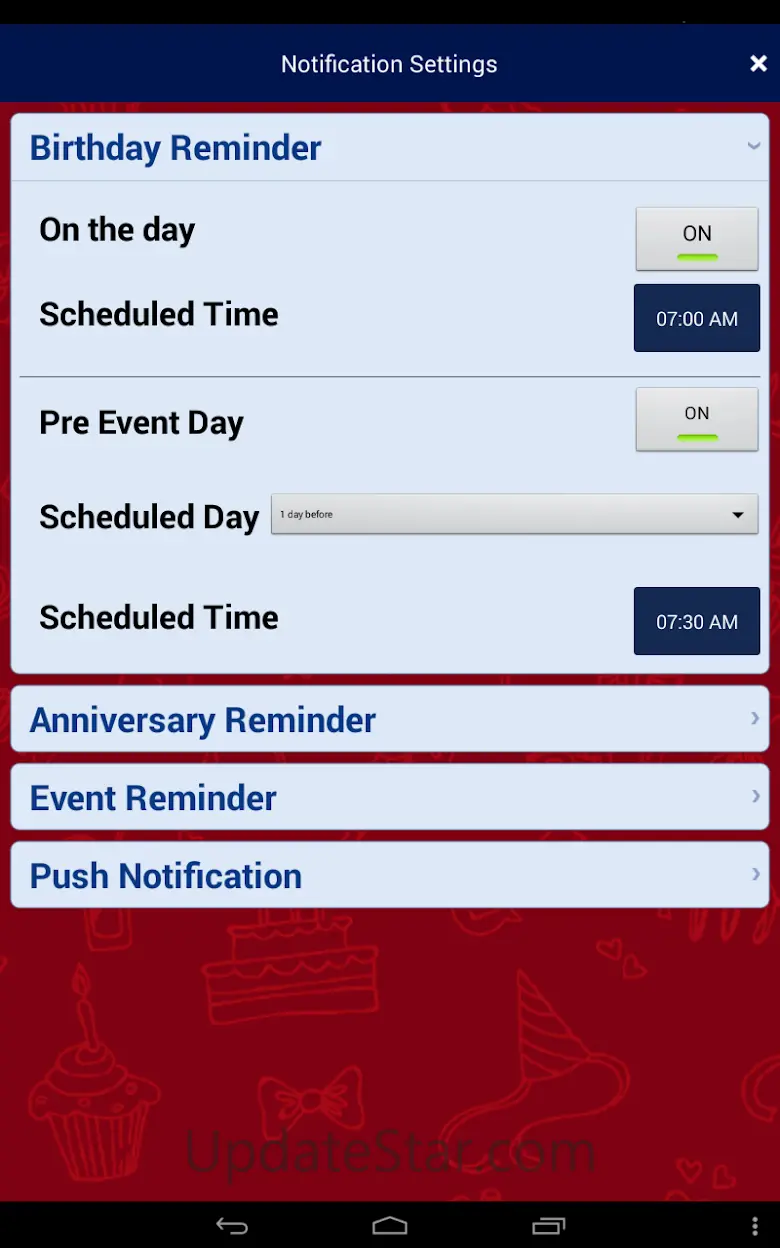Image resolution: width=780 pixels, height=1248 pixels.
Task: Go back using the system back button
Action: [x=232, y=1226]
